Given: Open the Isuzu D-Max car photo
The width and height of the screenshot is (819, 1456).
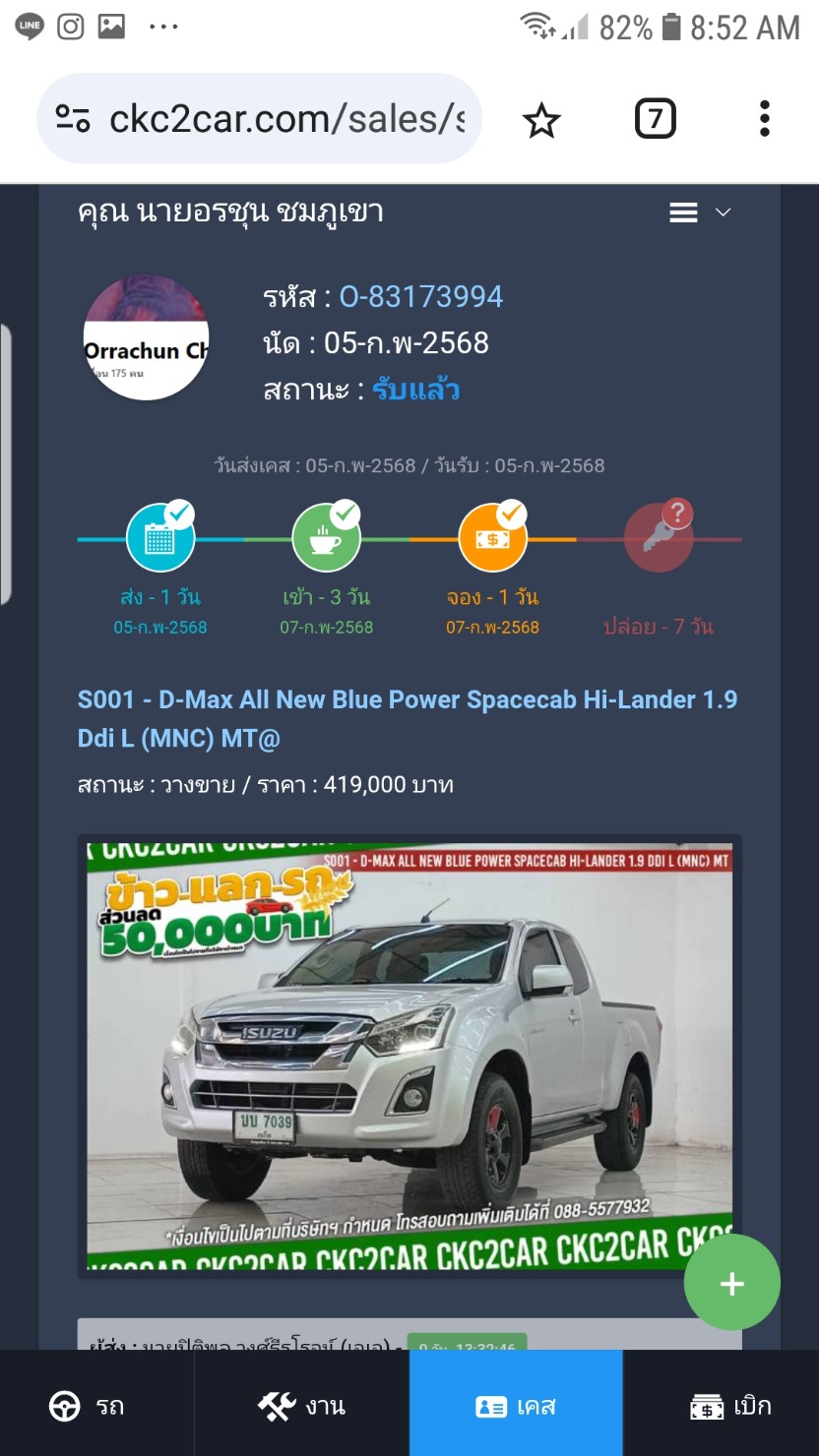Looking at the screenshot, I should coord(409,1057).
